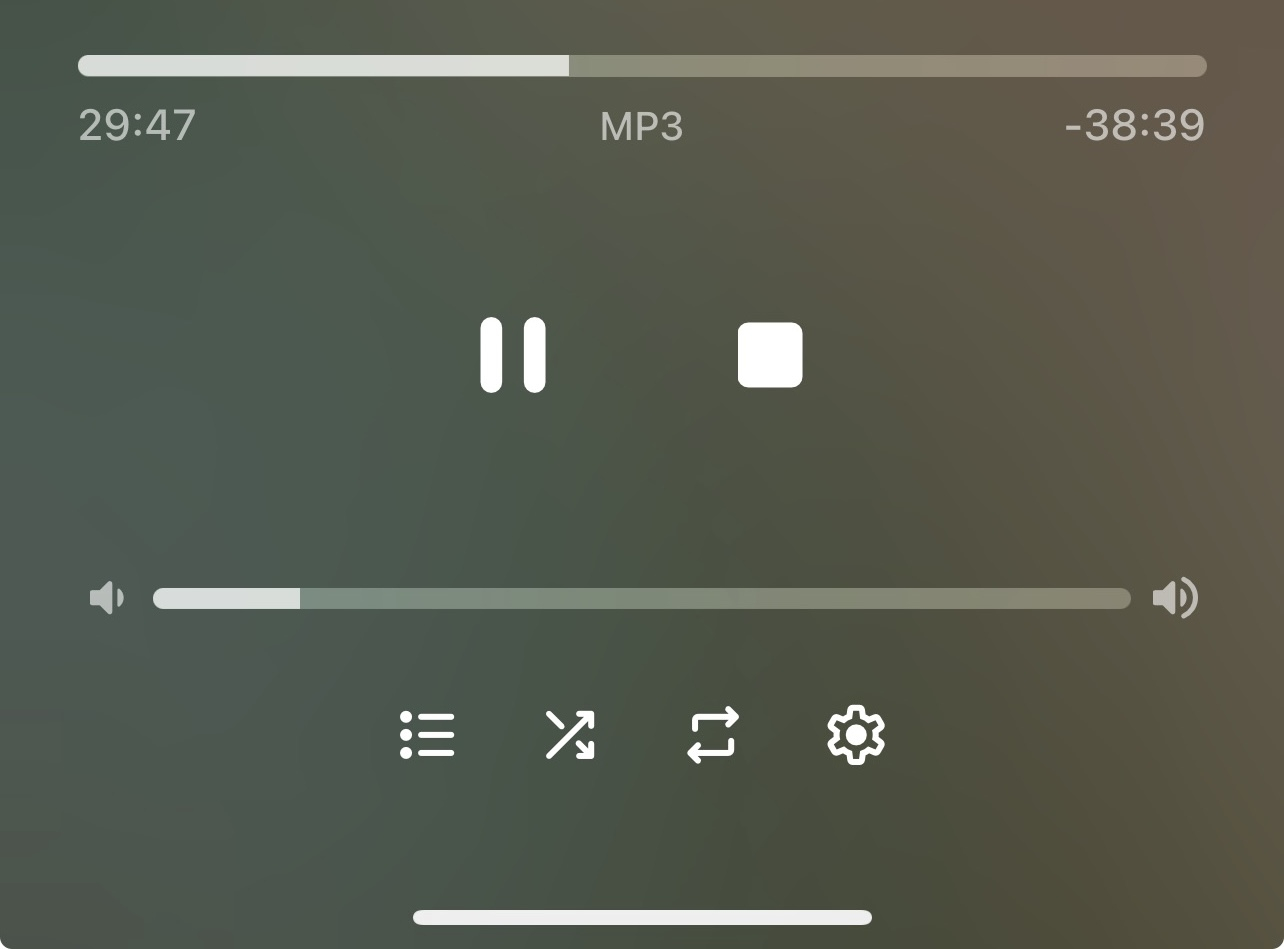Tap the volume slider to change level
This screenshot has width=1284, height=949.
click(x=641, y=598)
